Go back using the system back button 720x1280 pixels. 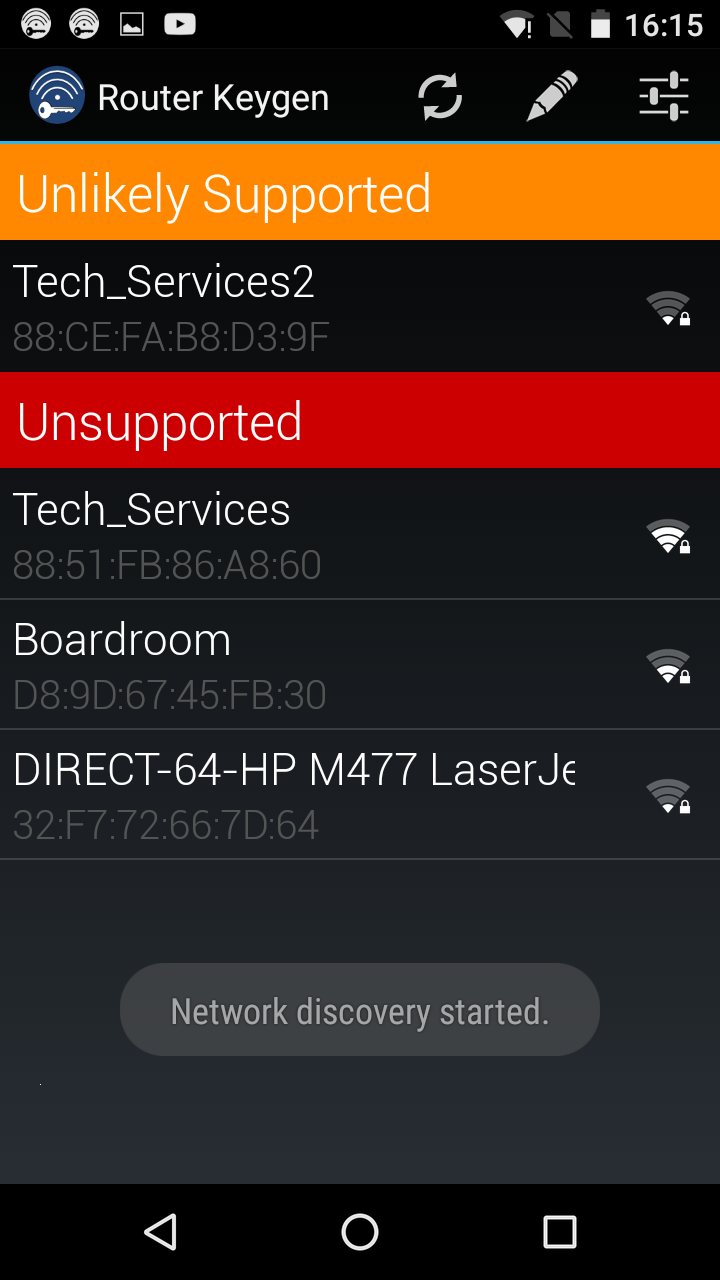[x=160, y=1232]
